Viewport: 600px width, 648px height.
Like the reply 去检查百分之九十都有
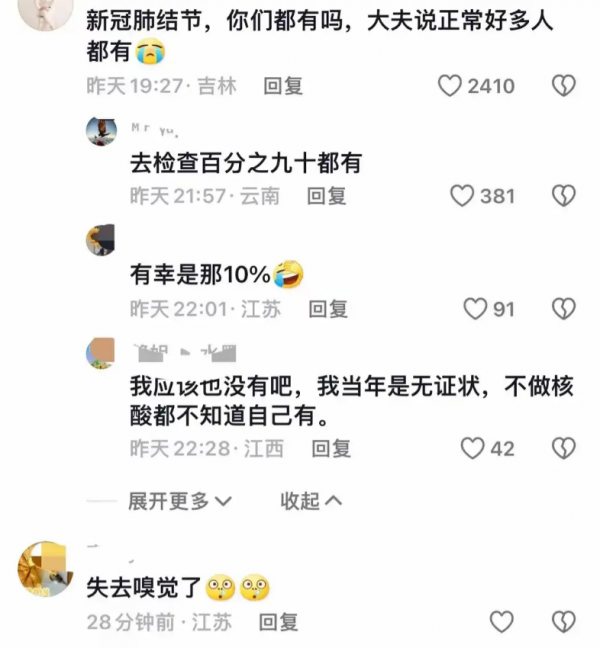point(462,195)
